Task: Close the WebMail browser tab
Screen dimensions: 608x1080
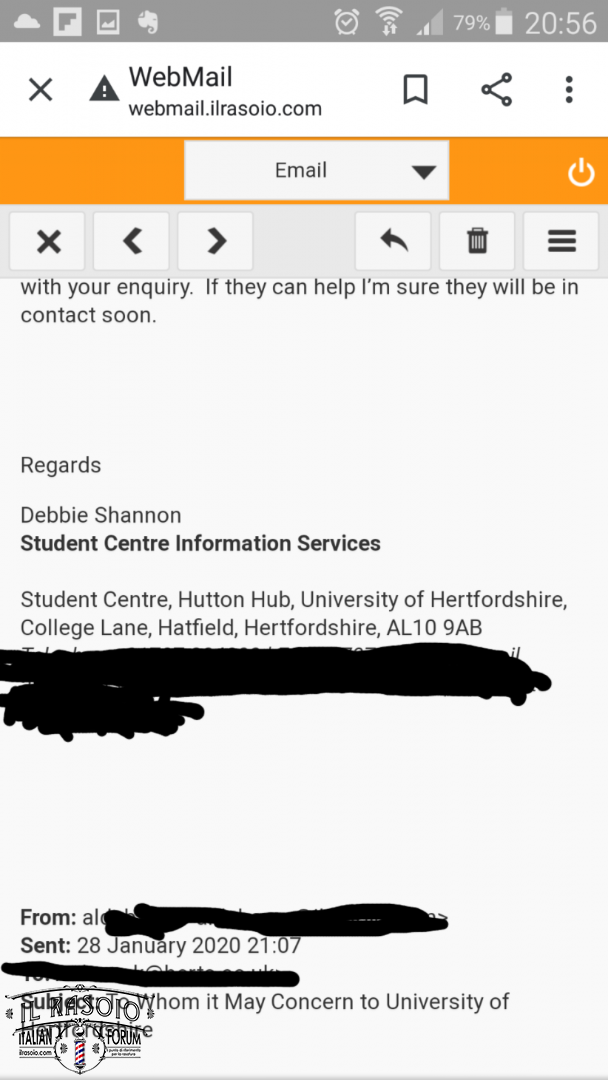Action: 40,90
